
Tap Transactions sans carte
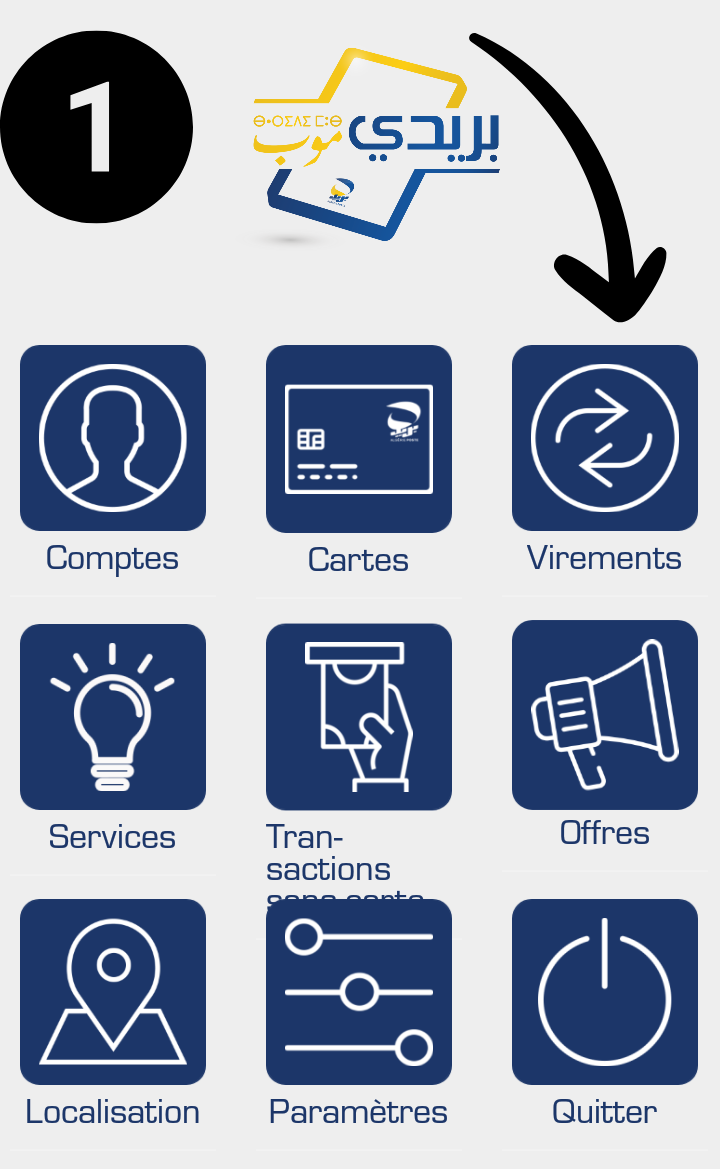[x=359, y=717]
